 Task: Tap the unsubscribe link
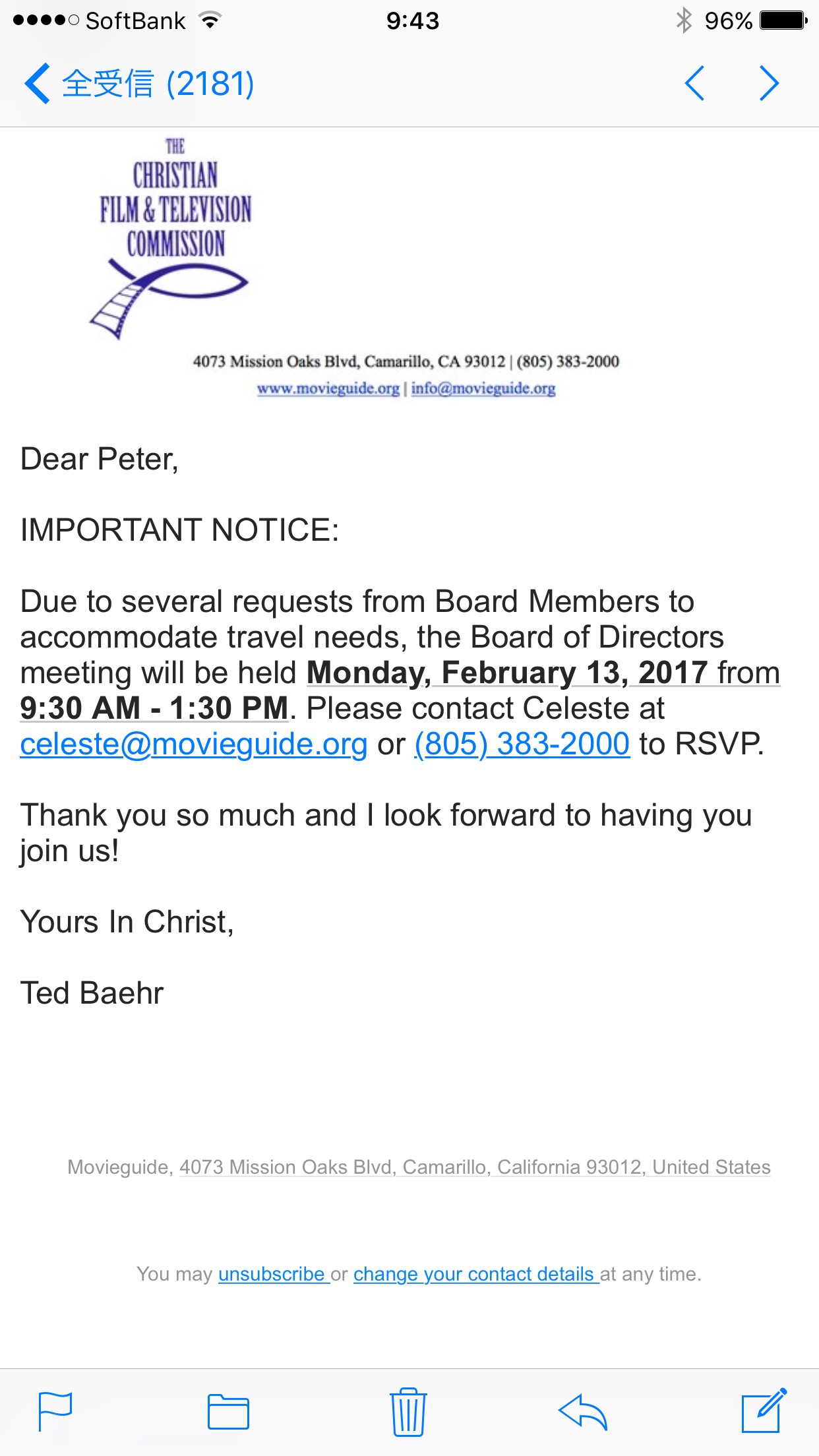pos(272,1274)
